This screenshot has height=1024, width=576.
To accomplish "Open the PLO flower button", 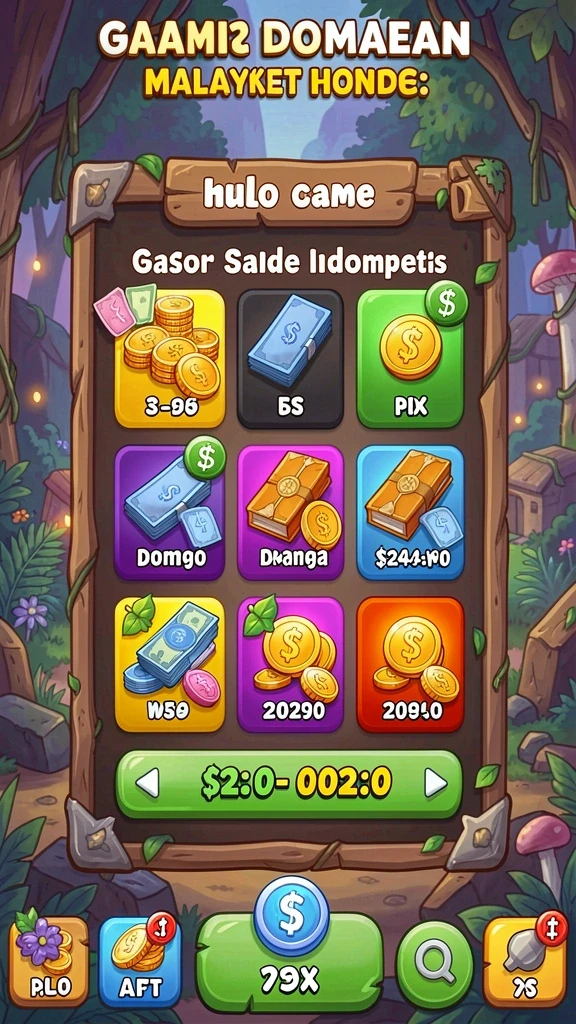I will 48,961.
